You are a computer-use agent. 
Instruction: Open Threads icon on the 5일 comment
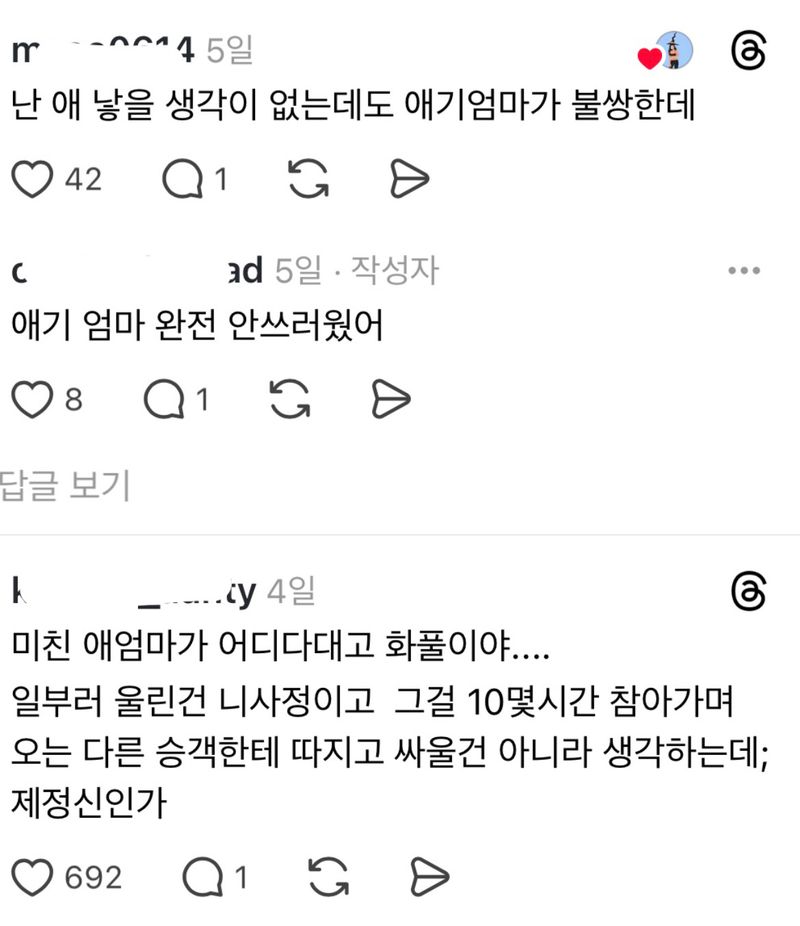tap(748, 50)
